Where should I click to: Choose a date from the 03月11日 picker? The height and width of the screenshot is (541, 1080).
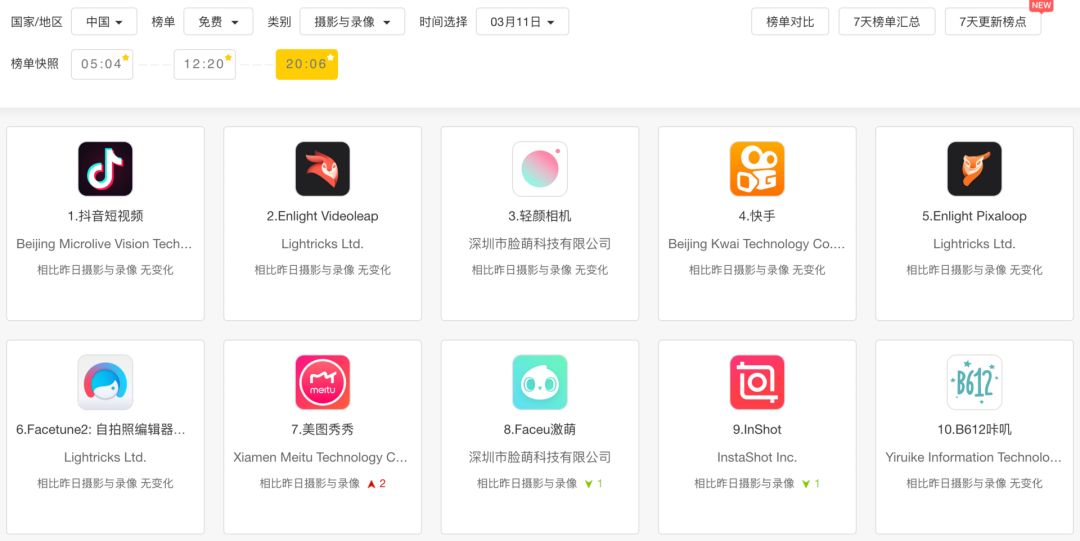(x=522, y=22)
